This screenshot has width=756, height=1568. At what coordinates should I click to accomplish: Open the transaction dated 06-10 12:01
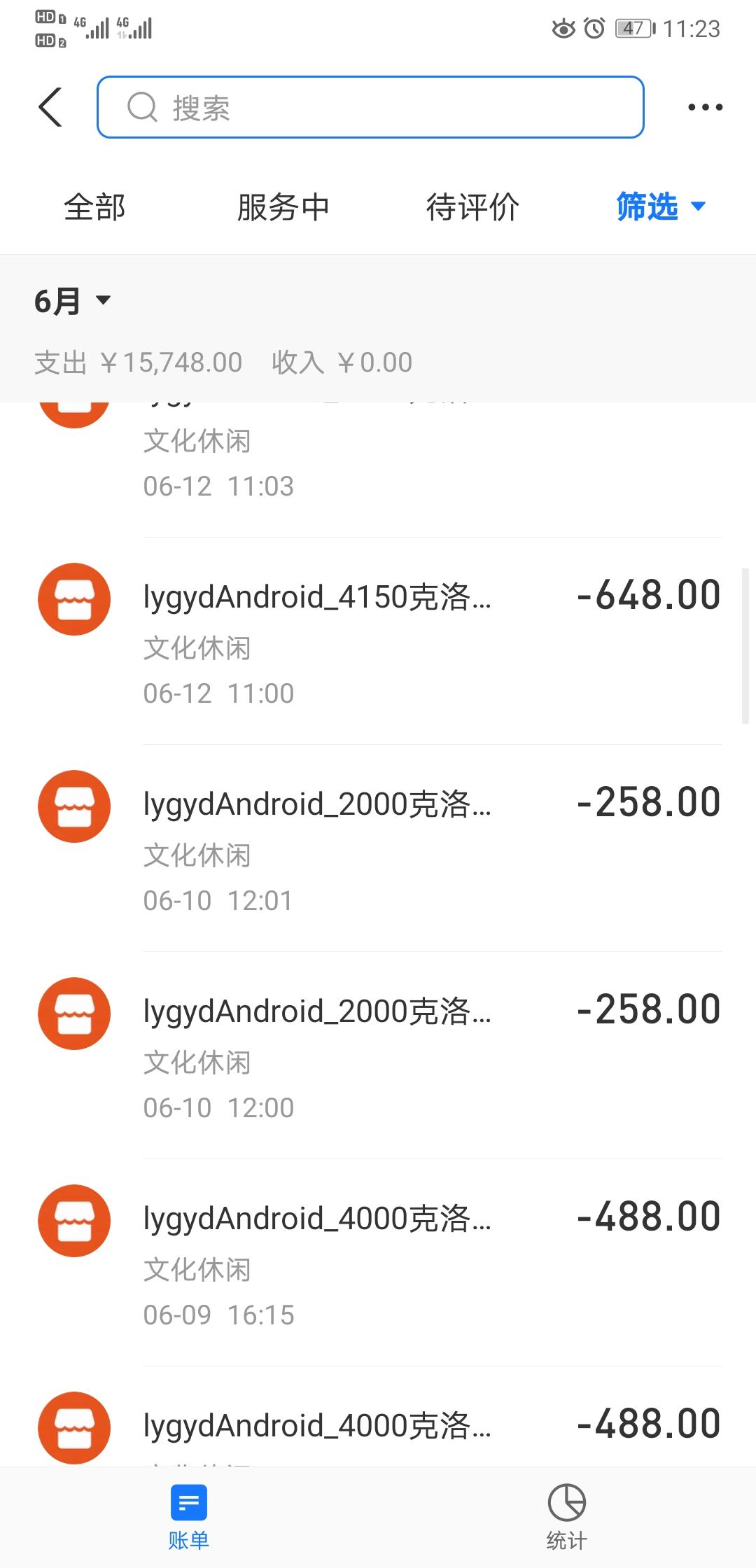[378, 848]
